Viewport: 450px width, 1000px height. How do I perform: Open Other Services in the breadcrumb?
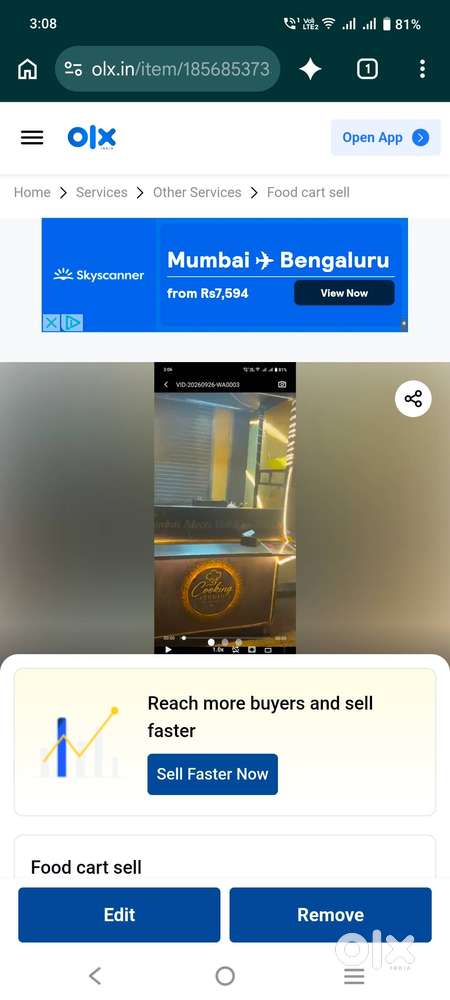point(197,193)
